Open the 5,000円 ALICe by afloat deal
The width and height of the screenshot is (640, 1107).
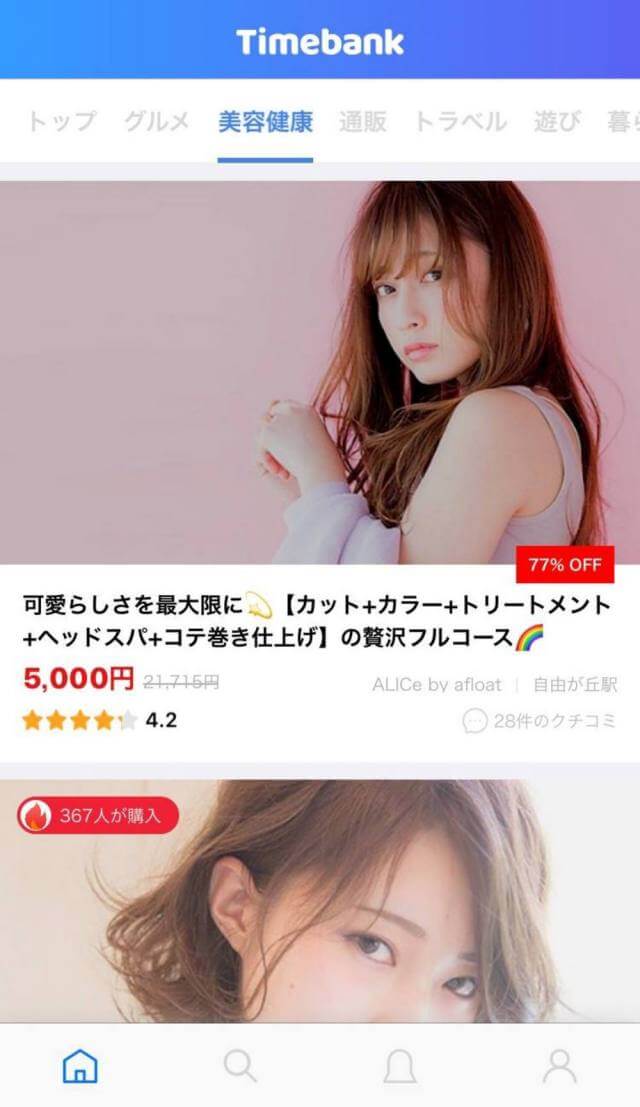click(x=320, y=472)
